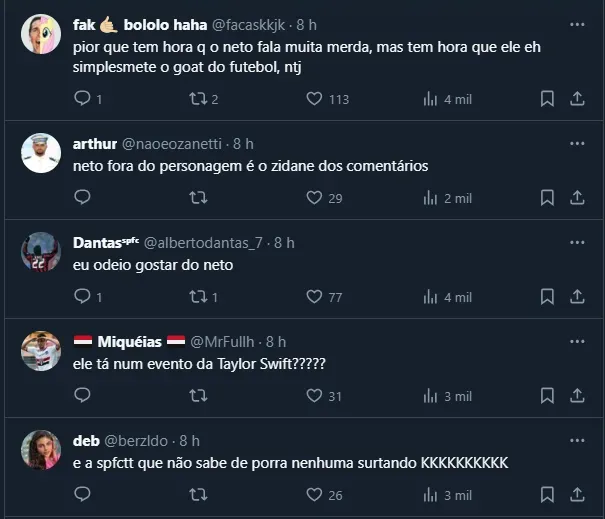This screenshot has width=605, height=519.
Task: Open Miquéias' profile via @MrFullh handle
Action: click(226, 341)
